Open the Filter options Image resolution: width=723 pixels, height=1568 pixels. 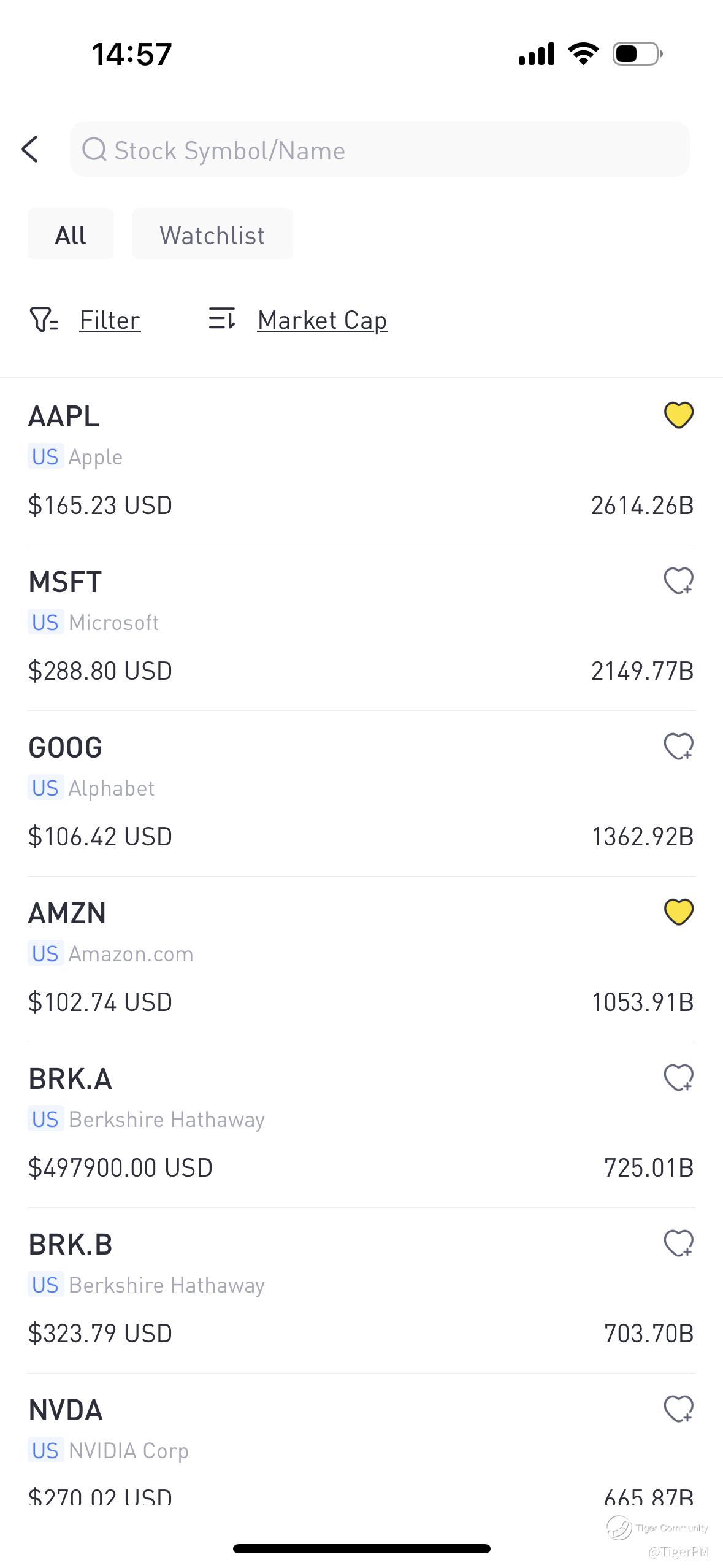coord(86,320)
